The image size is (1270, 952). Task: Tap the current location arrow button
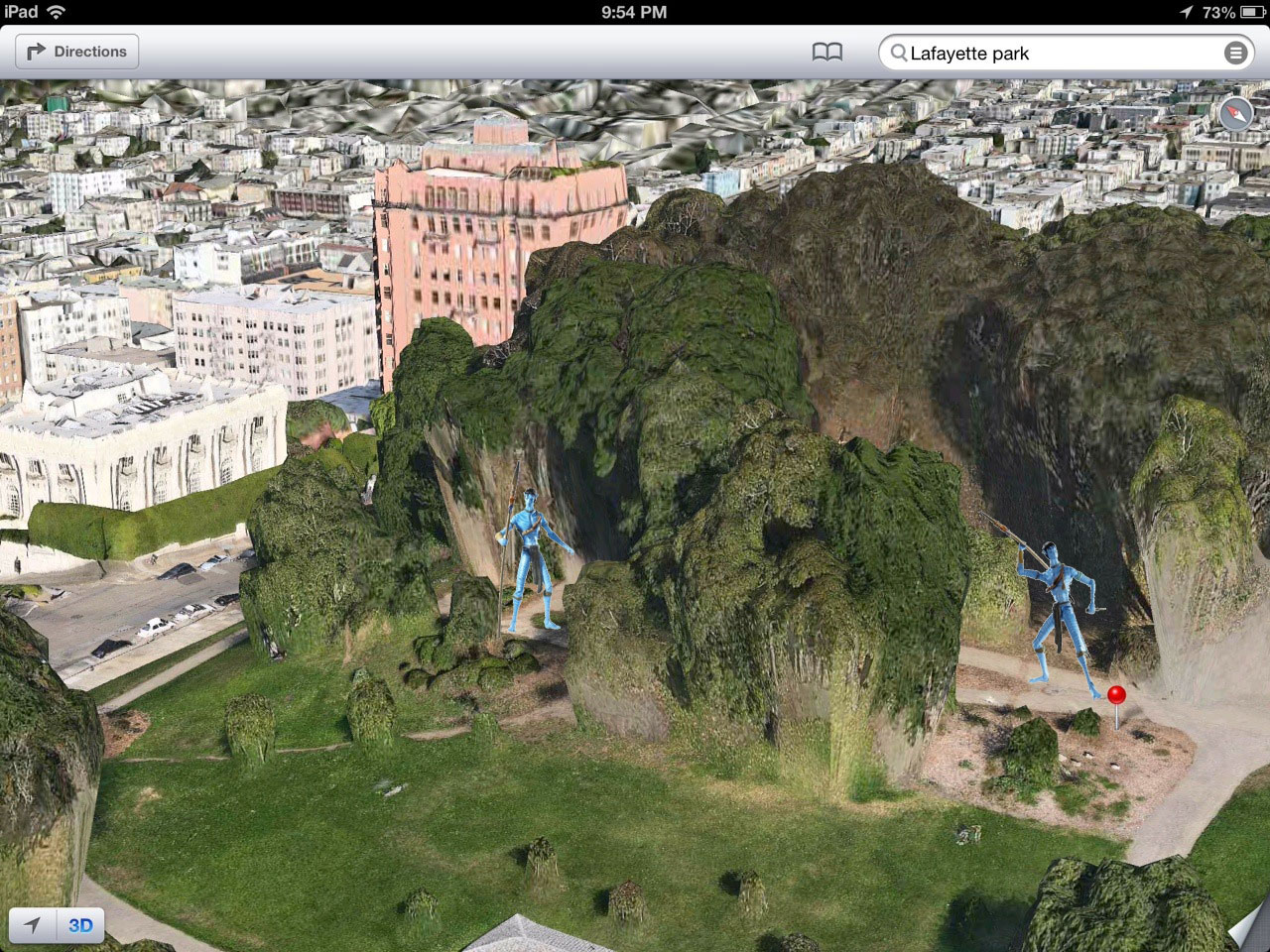click(32, 925)
